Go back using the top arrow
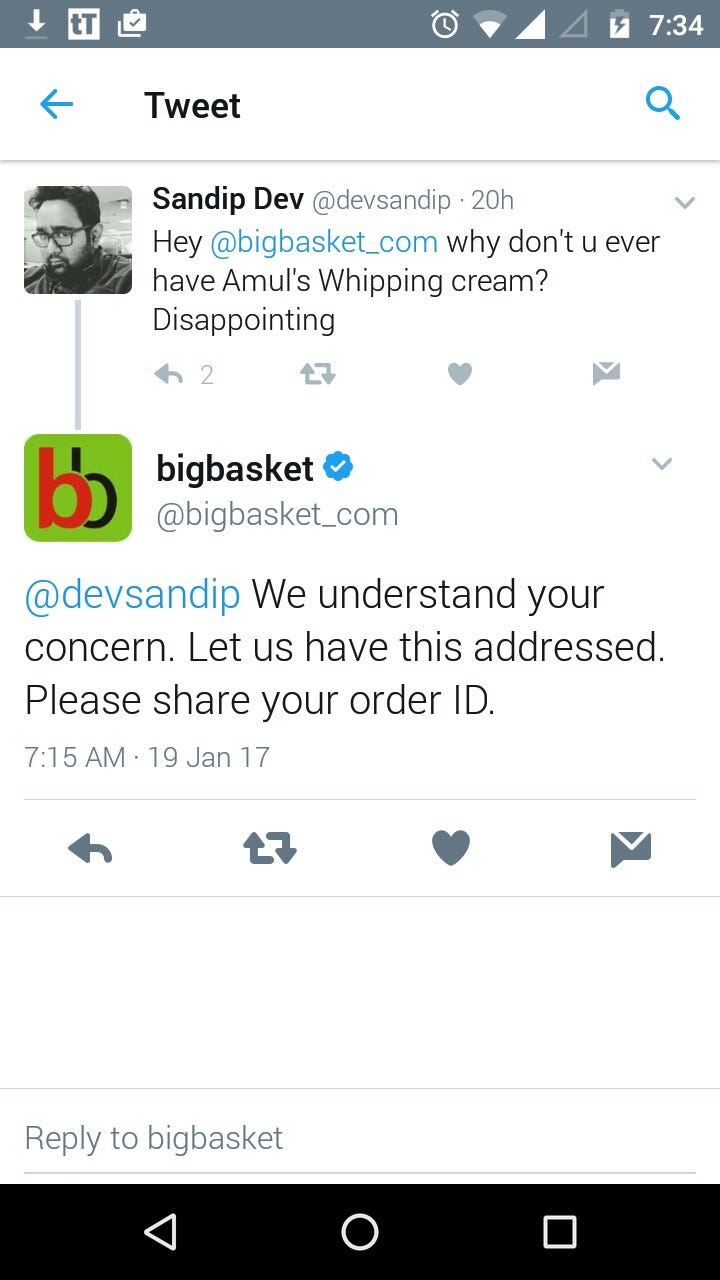Image resolution: width=720 pixels, height=1280 pixels. pyautogui.click(x=57, y=104)
